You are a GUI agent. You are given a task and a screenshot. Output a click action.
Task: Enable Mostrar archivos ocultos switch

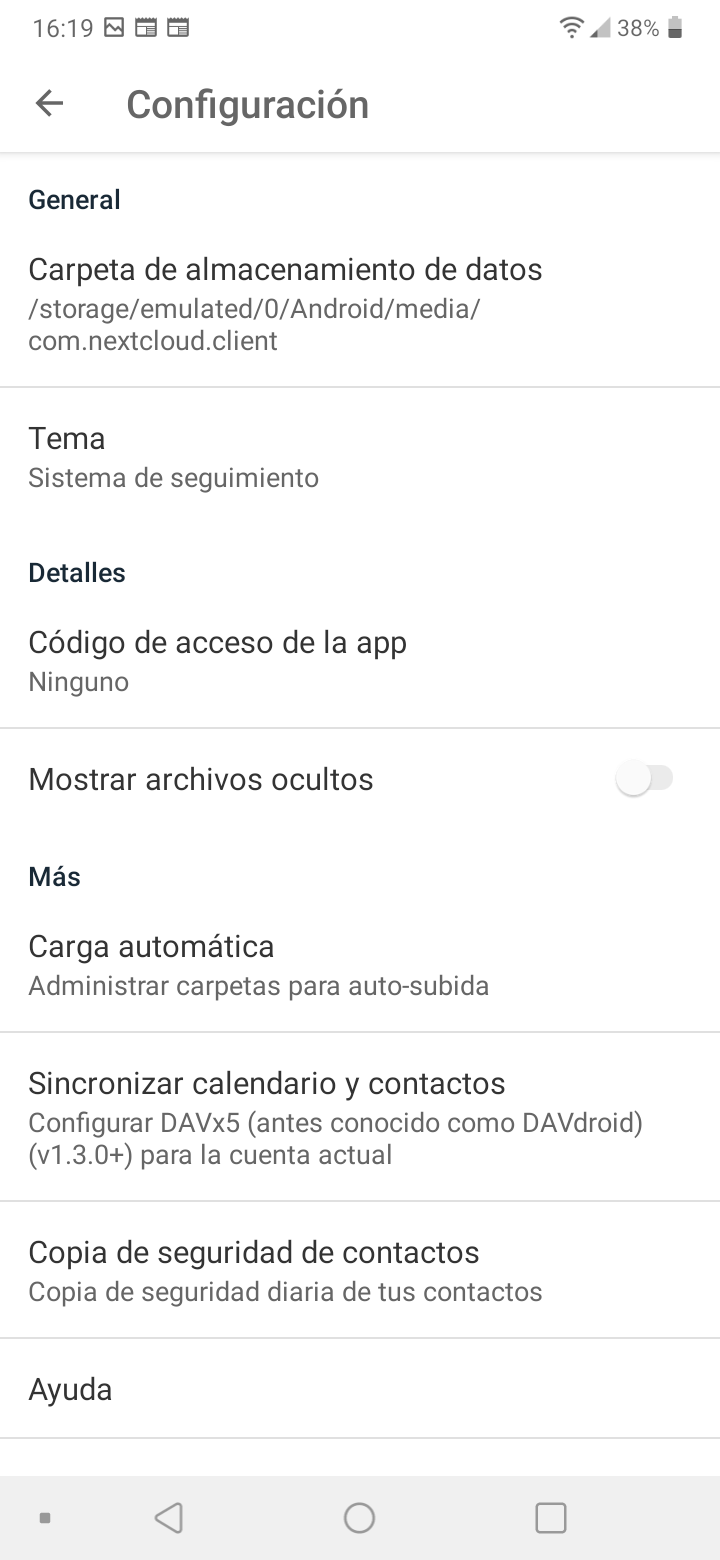click(645, 779)
